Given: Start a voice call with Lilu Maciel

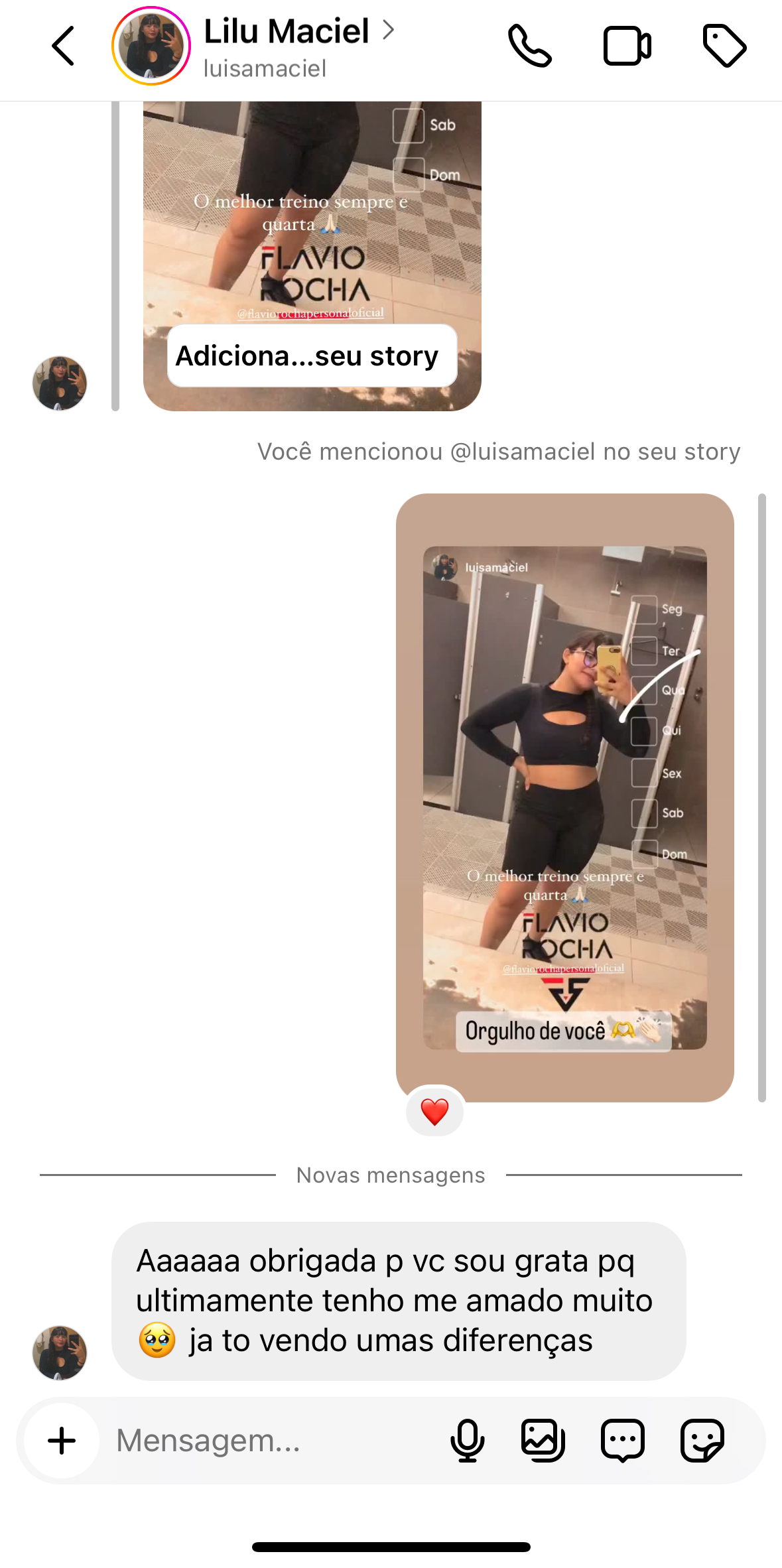Looking at the screenshot, I should pyautogui.click(x=529, y=46).
